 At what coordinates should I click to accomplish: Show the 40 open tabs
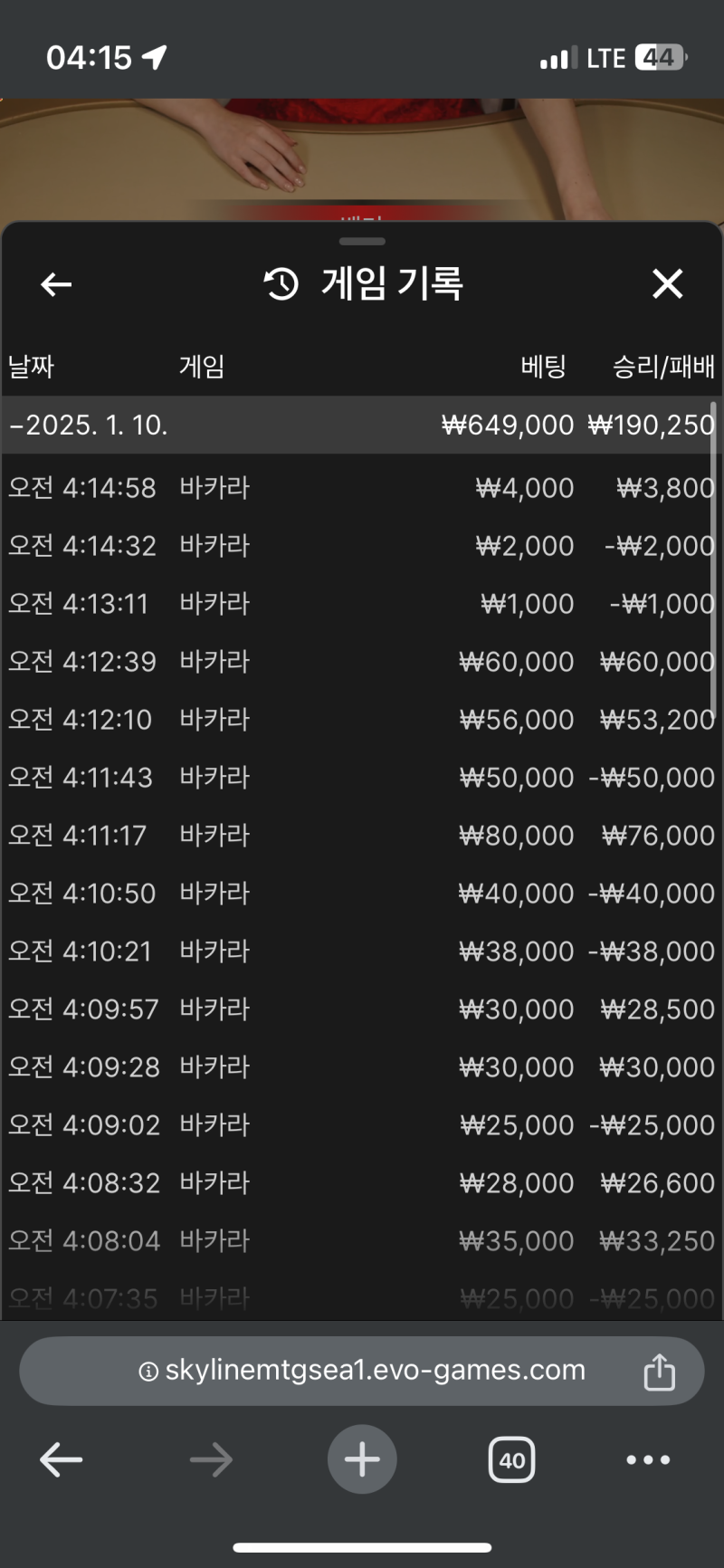[511, 1459]
